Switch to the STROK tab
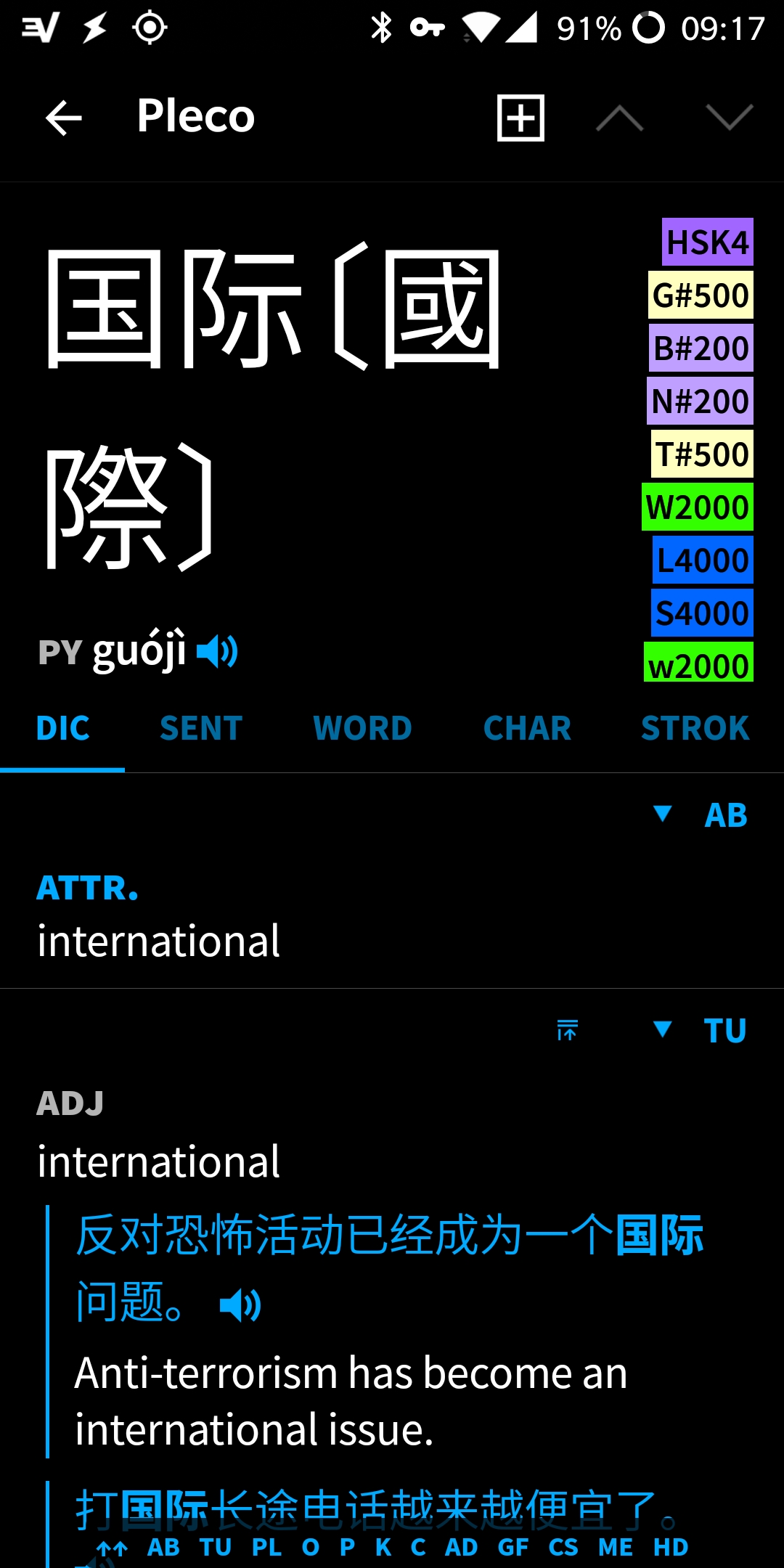The image size is (784, 1568). point(695,728)
